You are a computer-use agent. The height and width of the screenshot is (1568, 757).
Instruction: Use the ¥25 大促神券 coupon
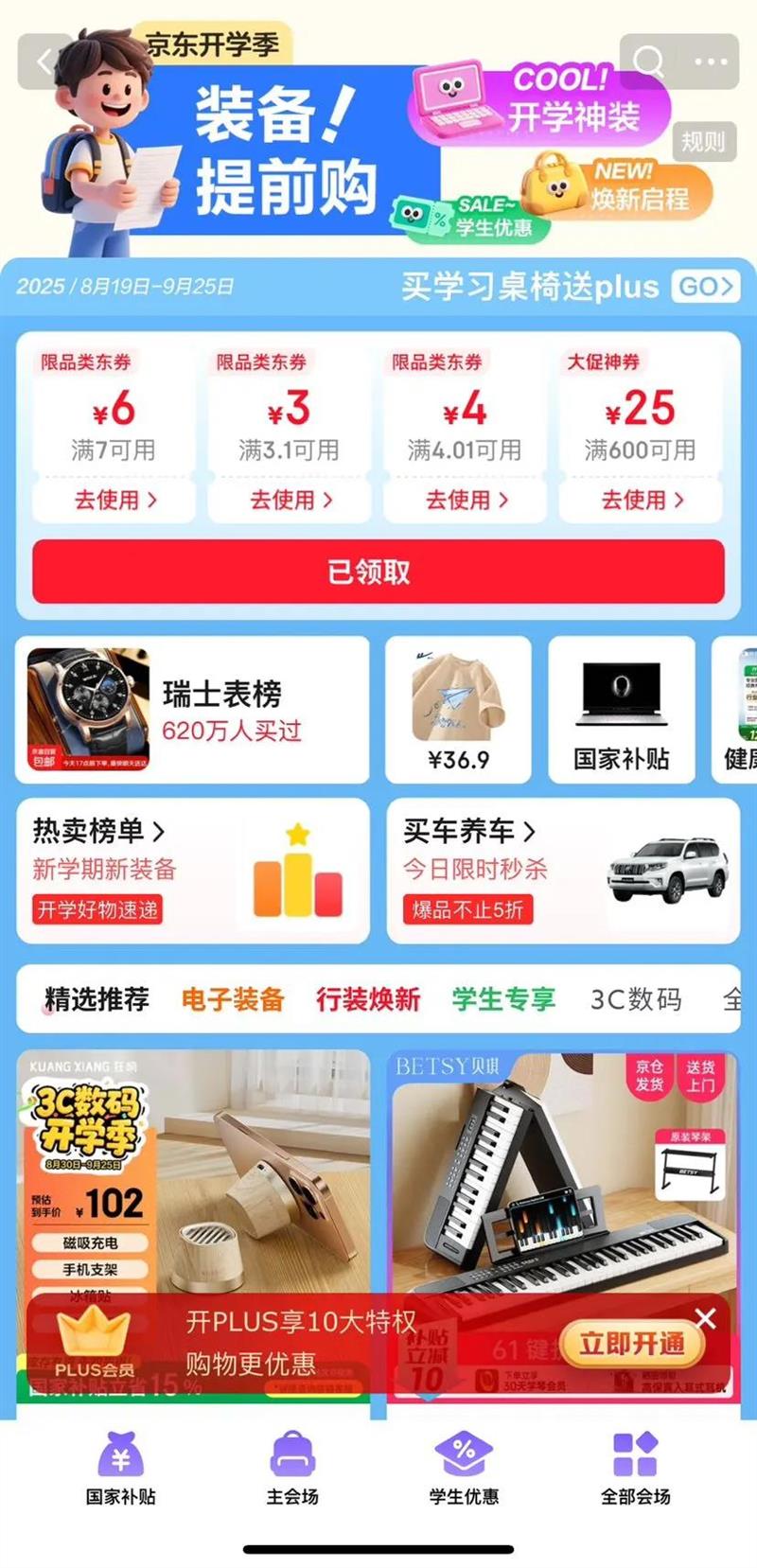click(641, 500)
